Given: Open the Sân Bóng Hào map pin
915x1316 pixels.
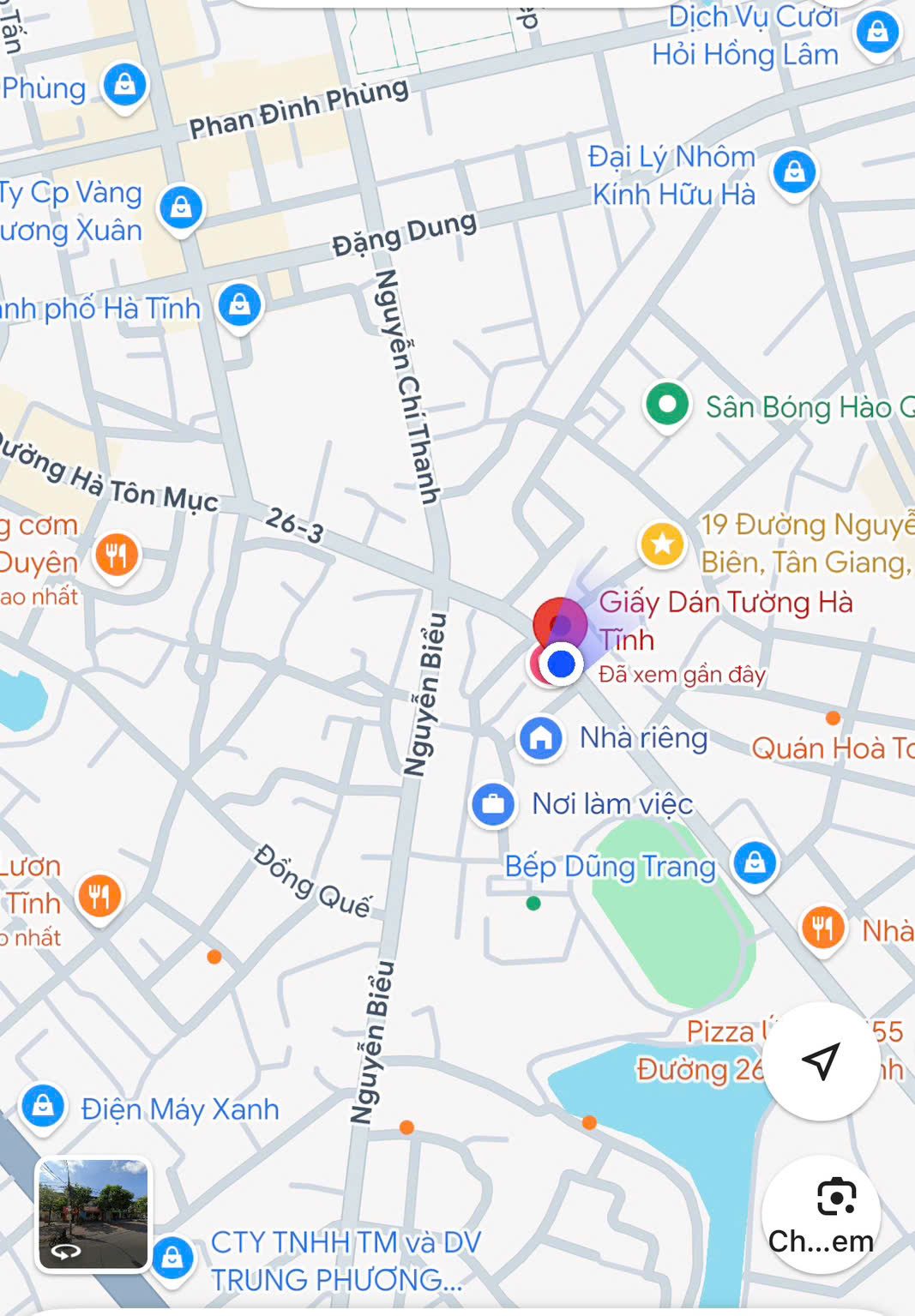Looking at the screenshot, I should coord(667,405).
